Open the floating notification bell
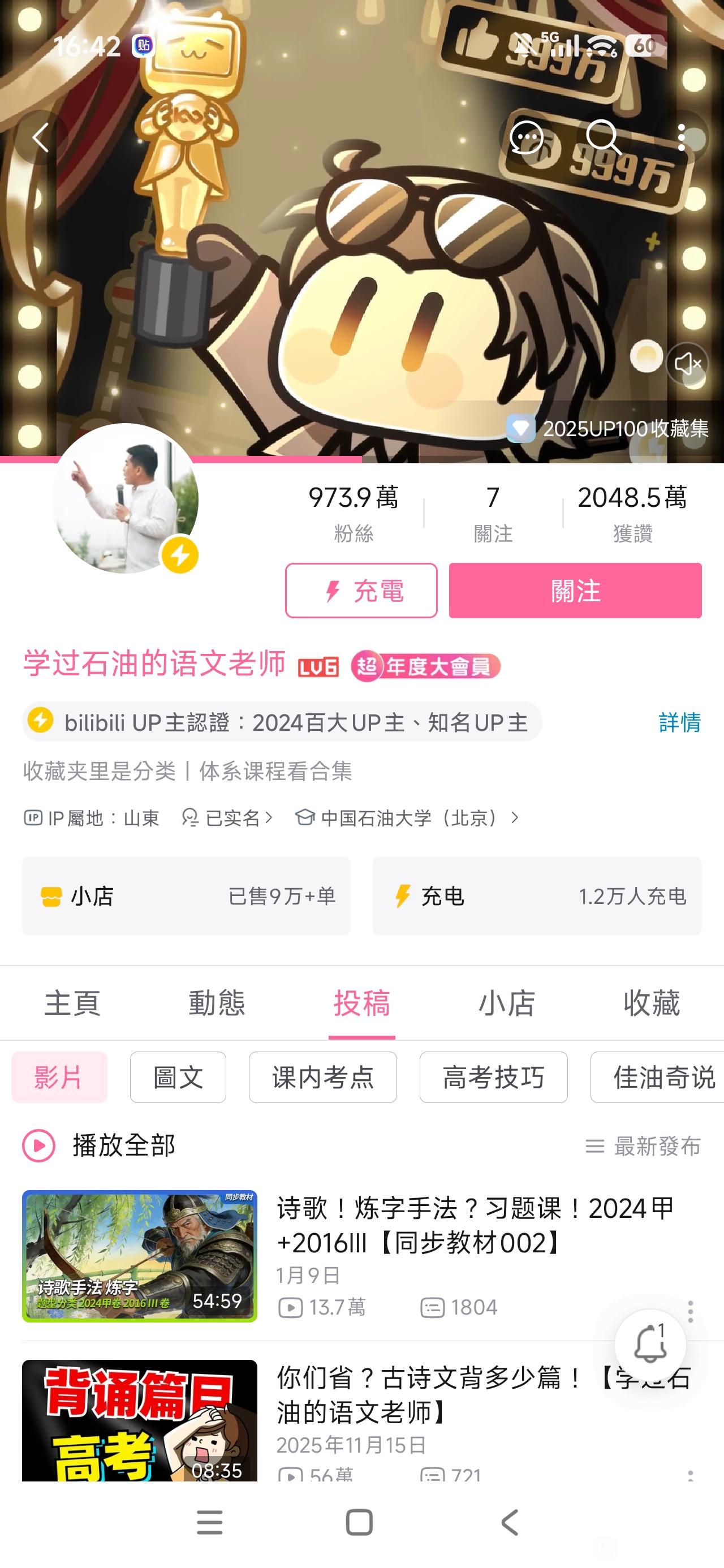Screen dimensions: 724x1568 coord(650,1344)
